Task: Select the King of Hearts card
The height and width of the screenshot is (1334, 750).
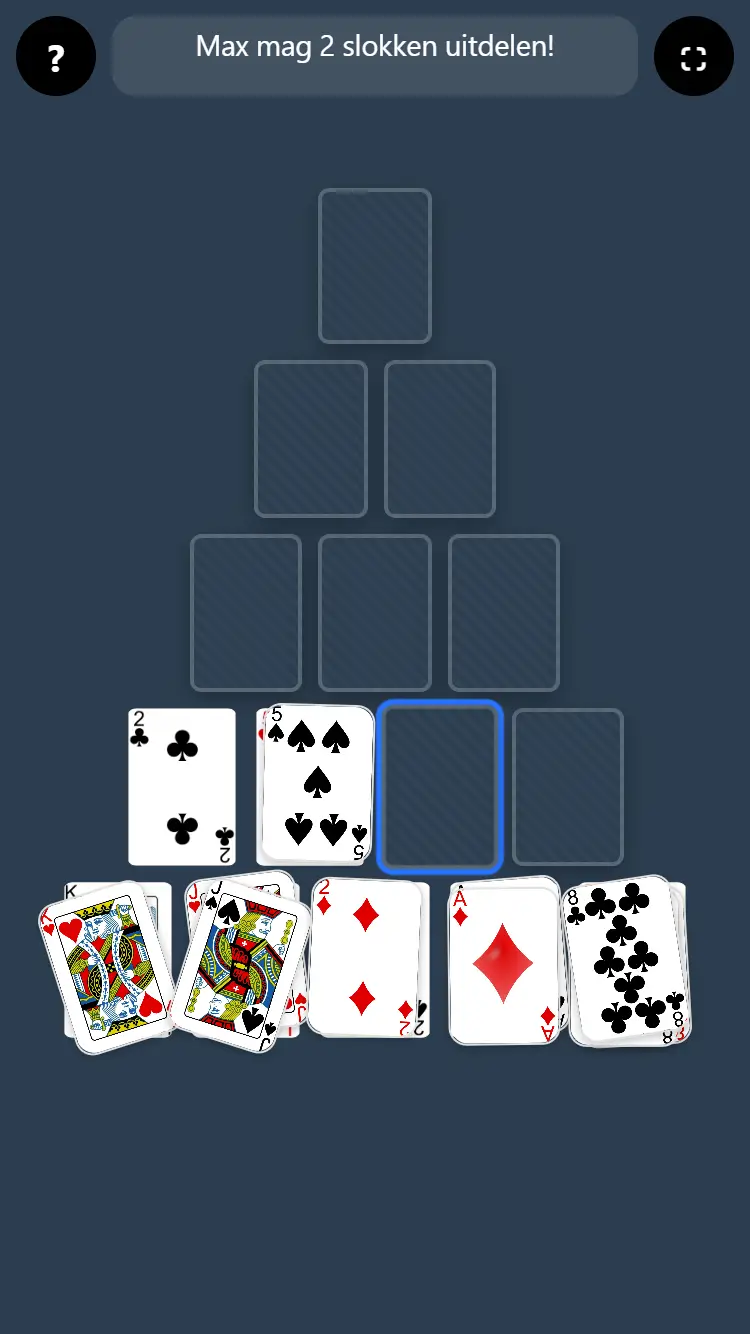Action: (106, 966)
